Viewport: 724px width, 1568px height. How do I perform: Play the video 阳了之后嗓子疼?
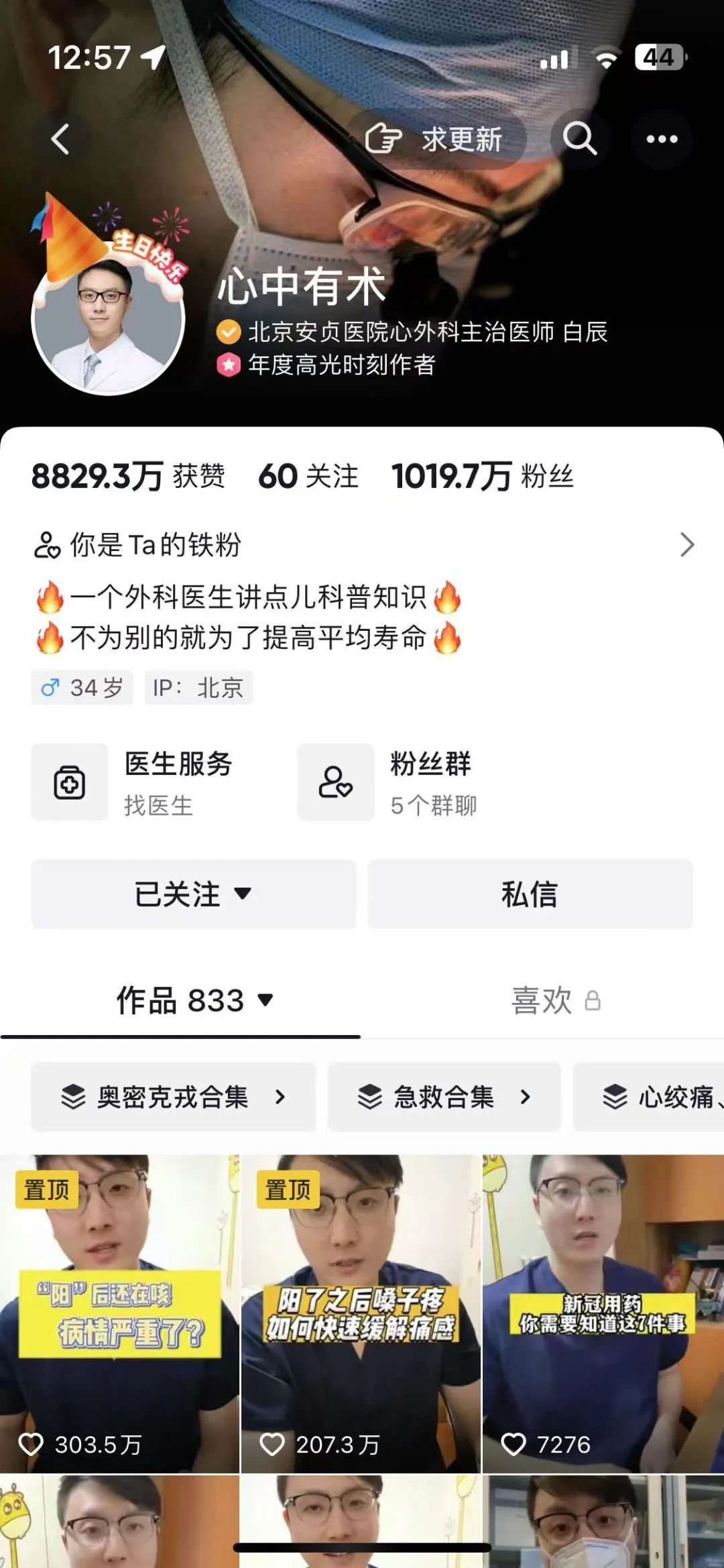pos(361,1313)
